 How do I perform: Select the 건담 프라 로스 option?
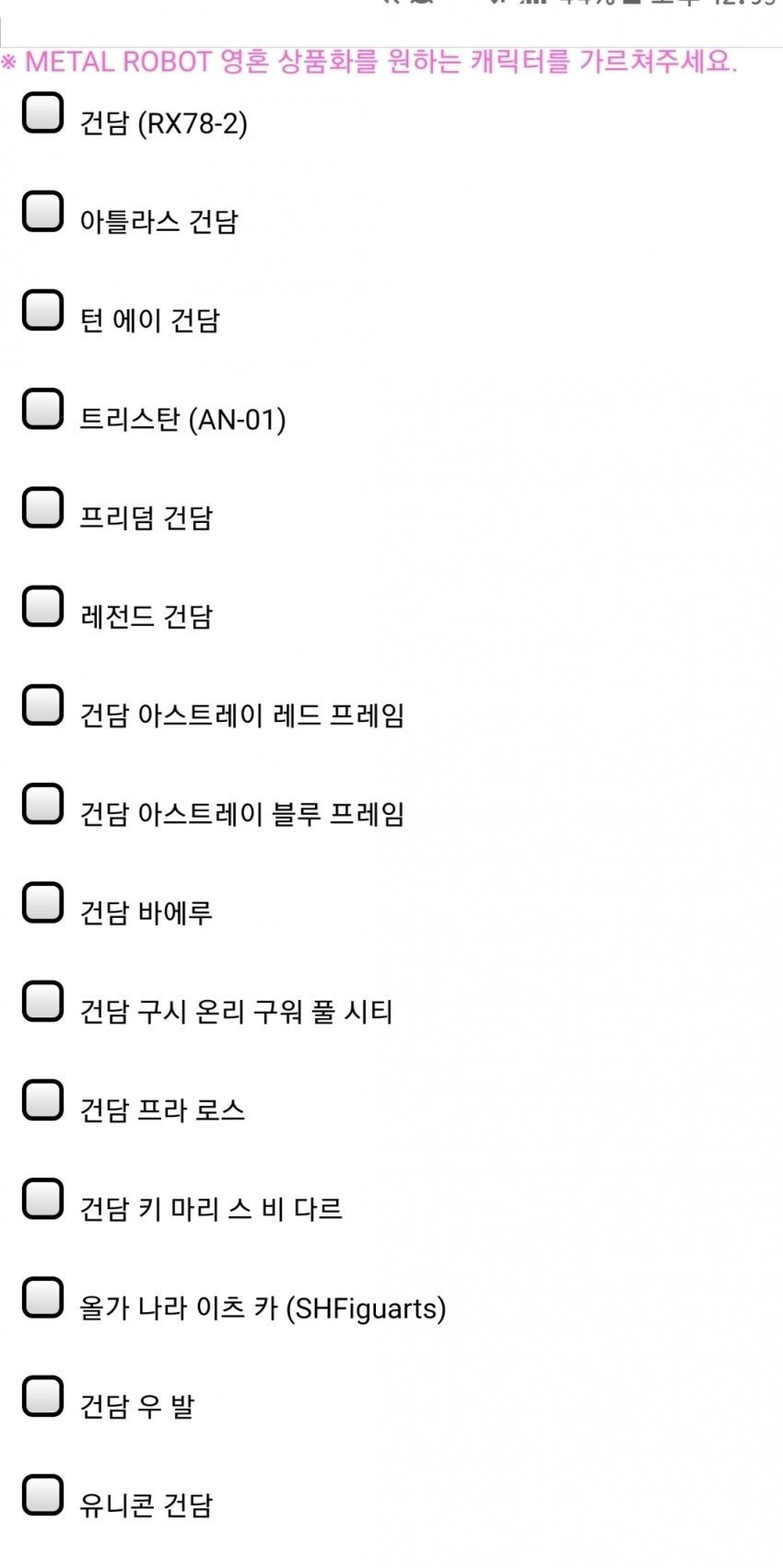[42, 1100]
